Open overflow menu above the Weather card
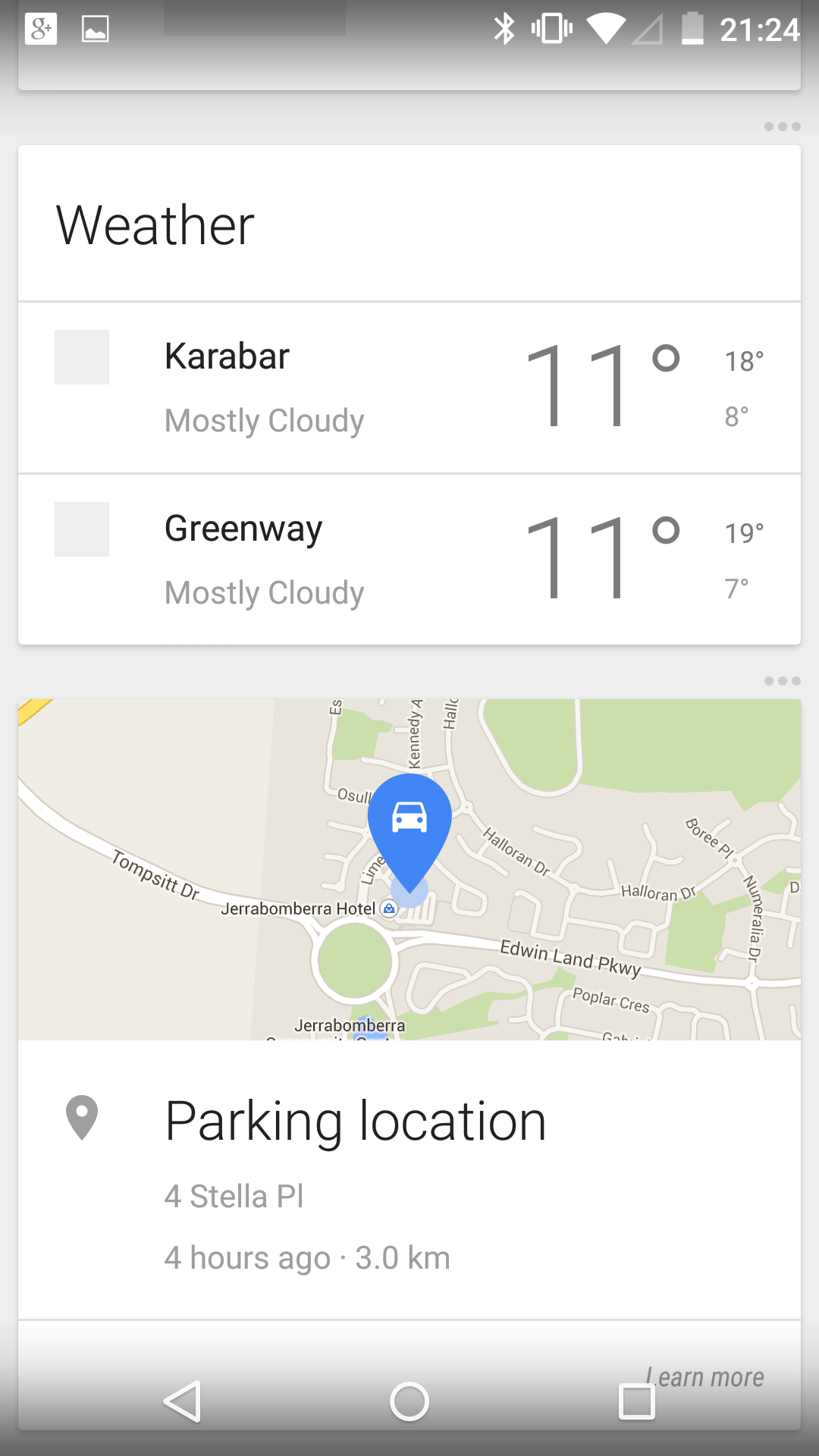Image resolution: width=819 pixels, height=1456 pixels. [x=782, y=127]
